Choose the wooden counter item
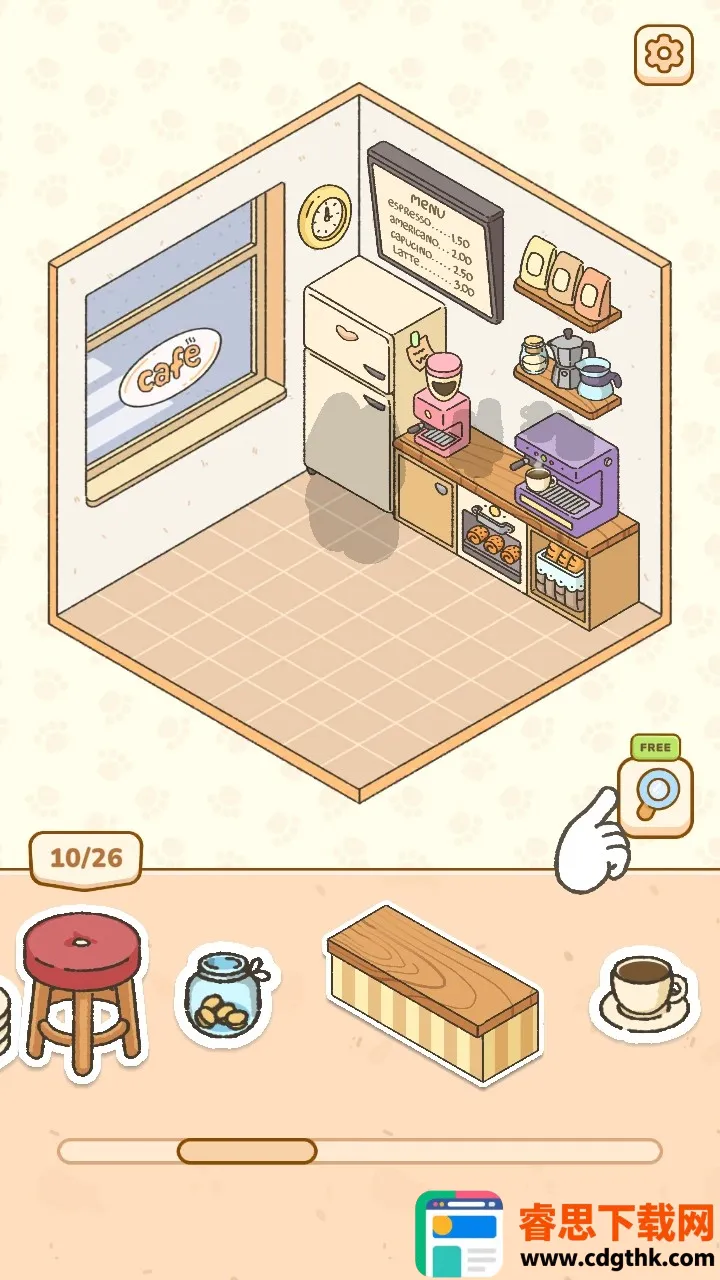Screen dimensions: 720x1280 (435, 995)
